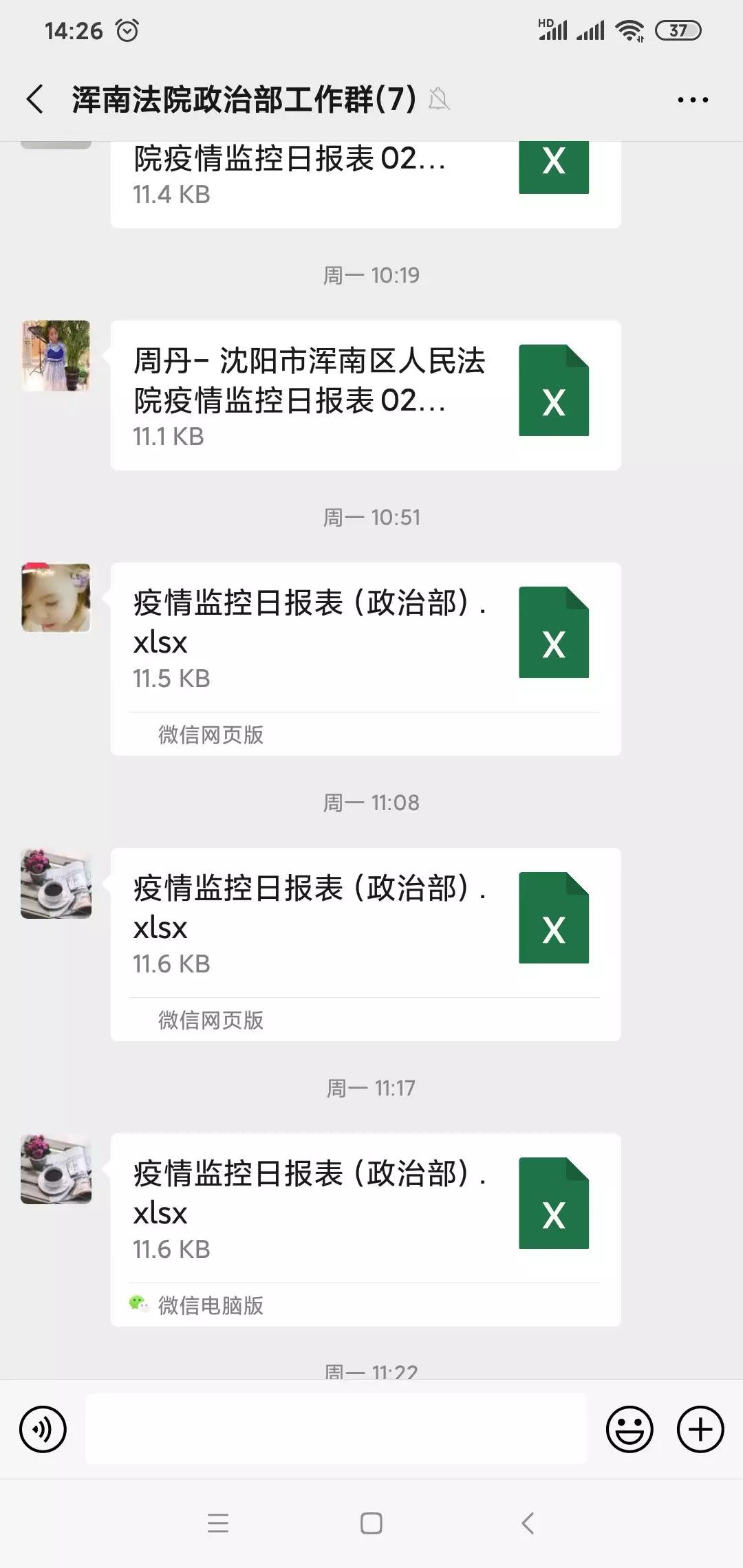Open the recent apps menu
The height and width of the screenshot is (1568, 743).
coord(217,1523)
